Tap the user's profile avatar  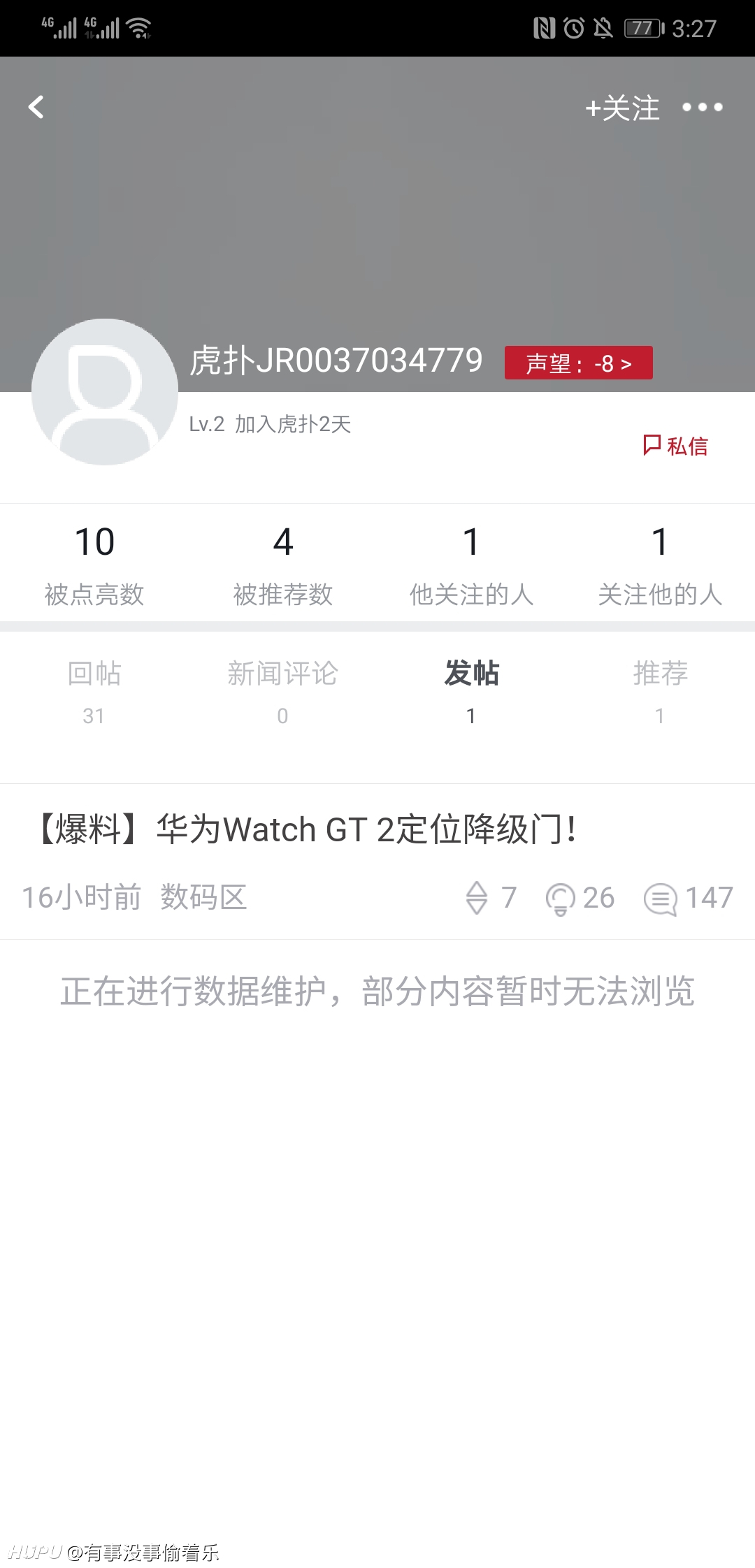pos(105,391)
